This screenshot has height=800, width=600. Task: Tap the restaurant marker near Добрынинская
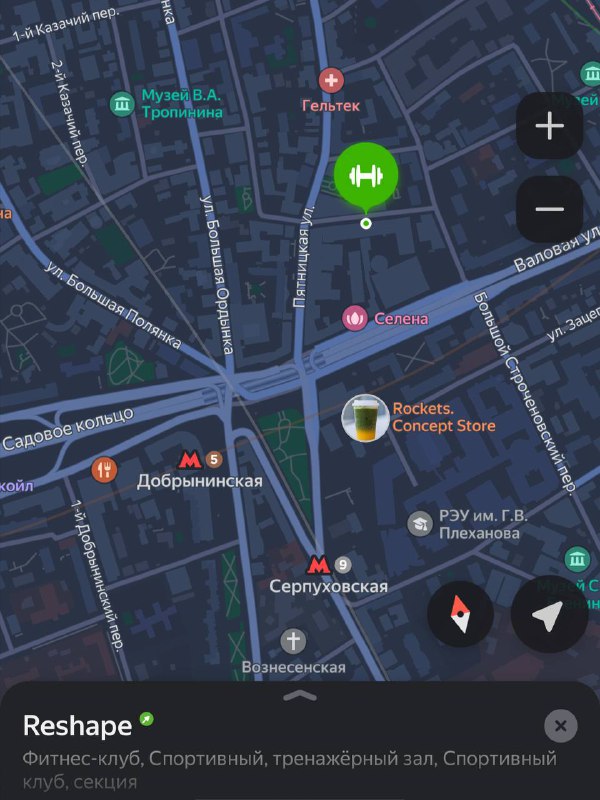(x=104, y=469)
